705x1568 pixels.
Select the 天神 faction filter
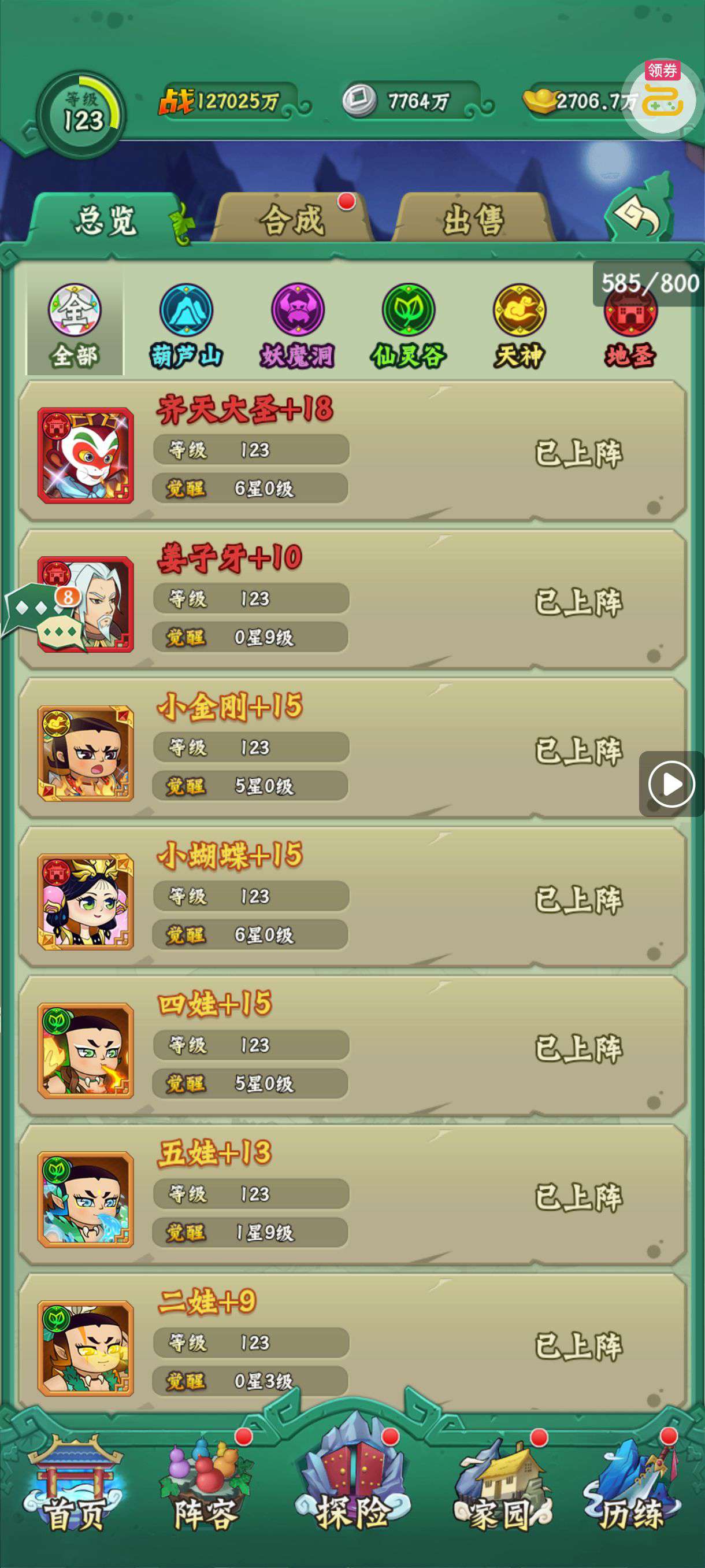point(519,326)
